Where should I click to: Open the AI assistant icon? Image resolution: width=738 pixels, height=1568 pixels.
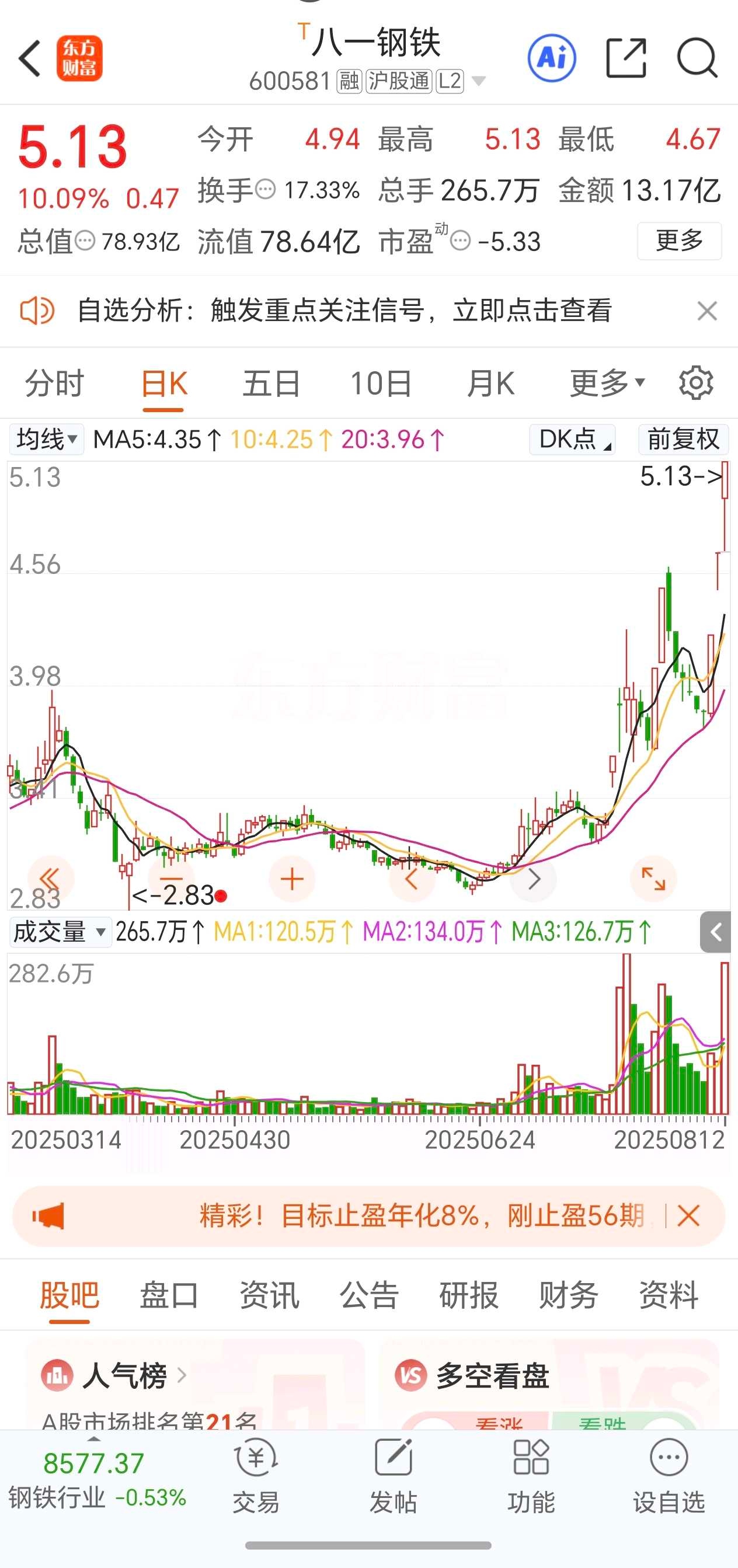pos(552,58)
